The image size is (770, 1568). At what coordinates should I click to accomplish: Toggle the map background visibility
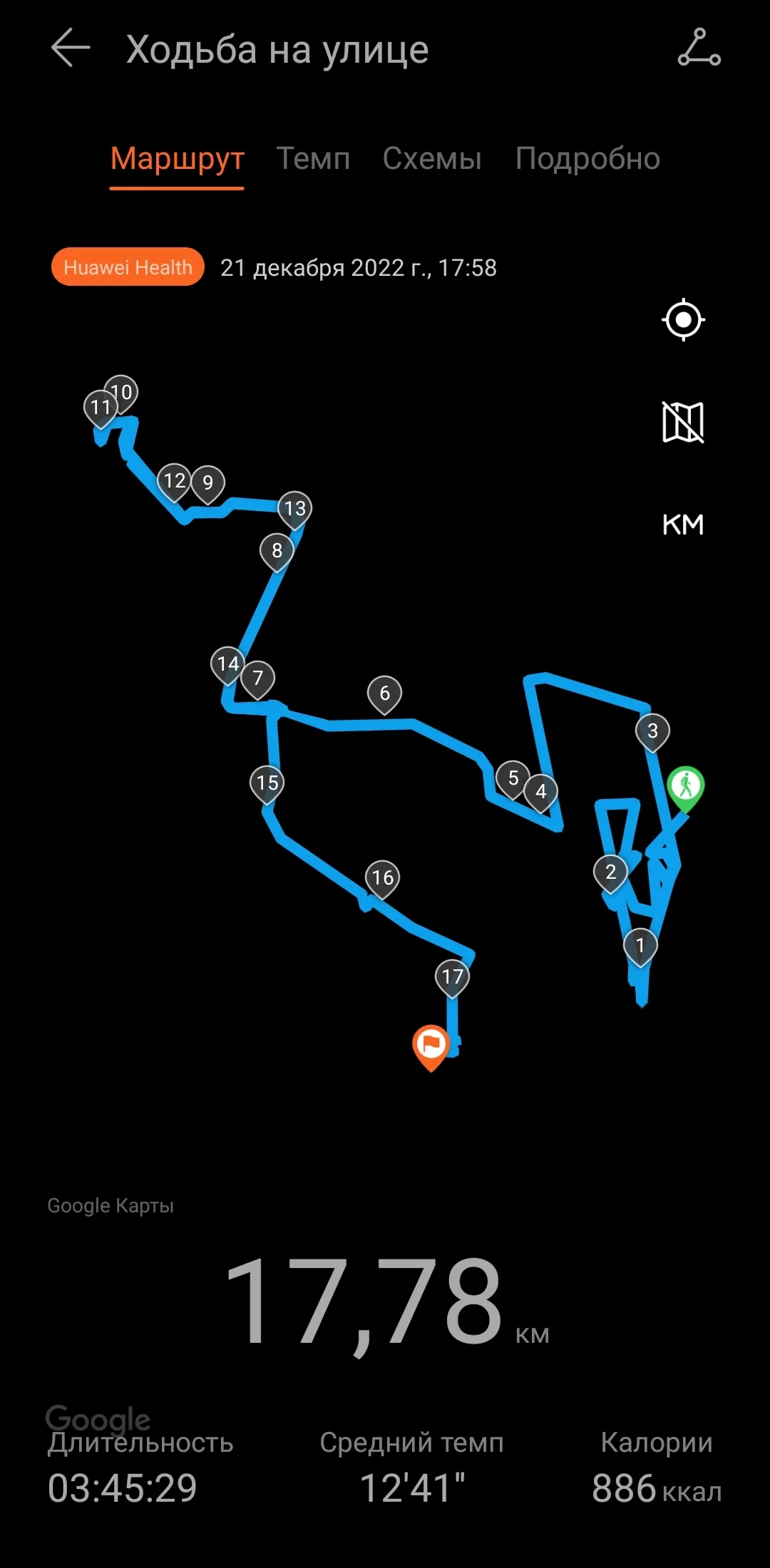coord(683,422)
